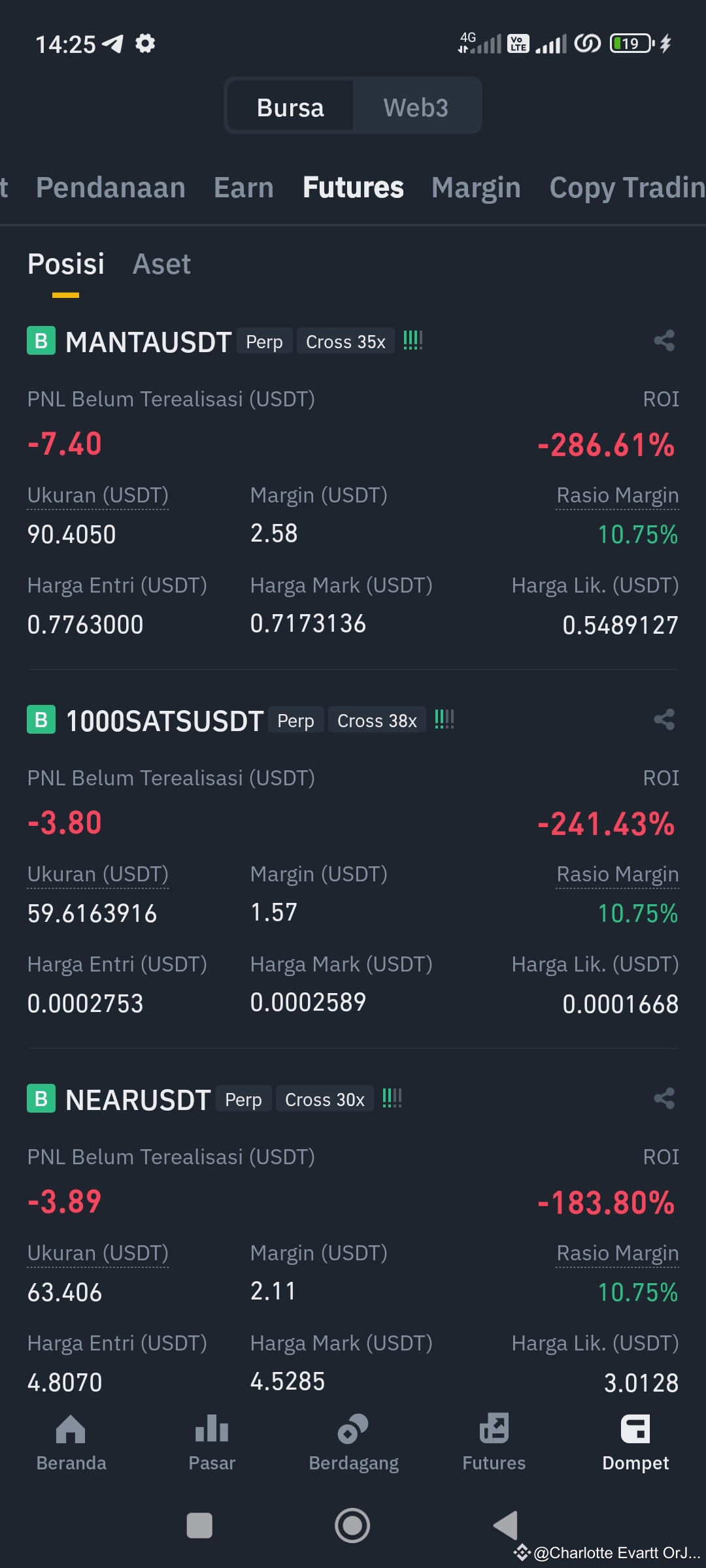This screenshot has height=1568, width=706.
Task: Open the Pasar bottom tab
Action: pyautogui.click(x=212, y=1443)
